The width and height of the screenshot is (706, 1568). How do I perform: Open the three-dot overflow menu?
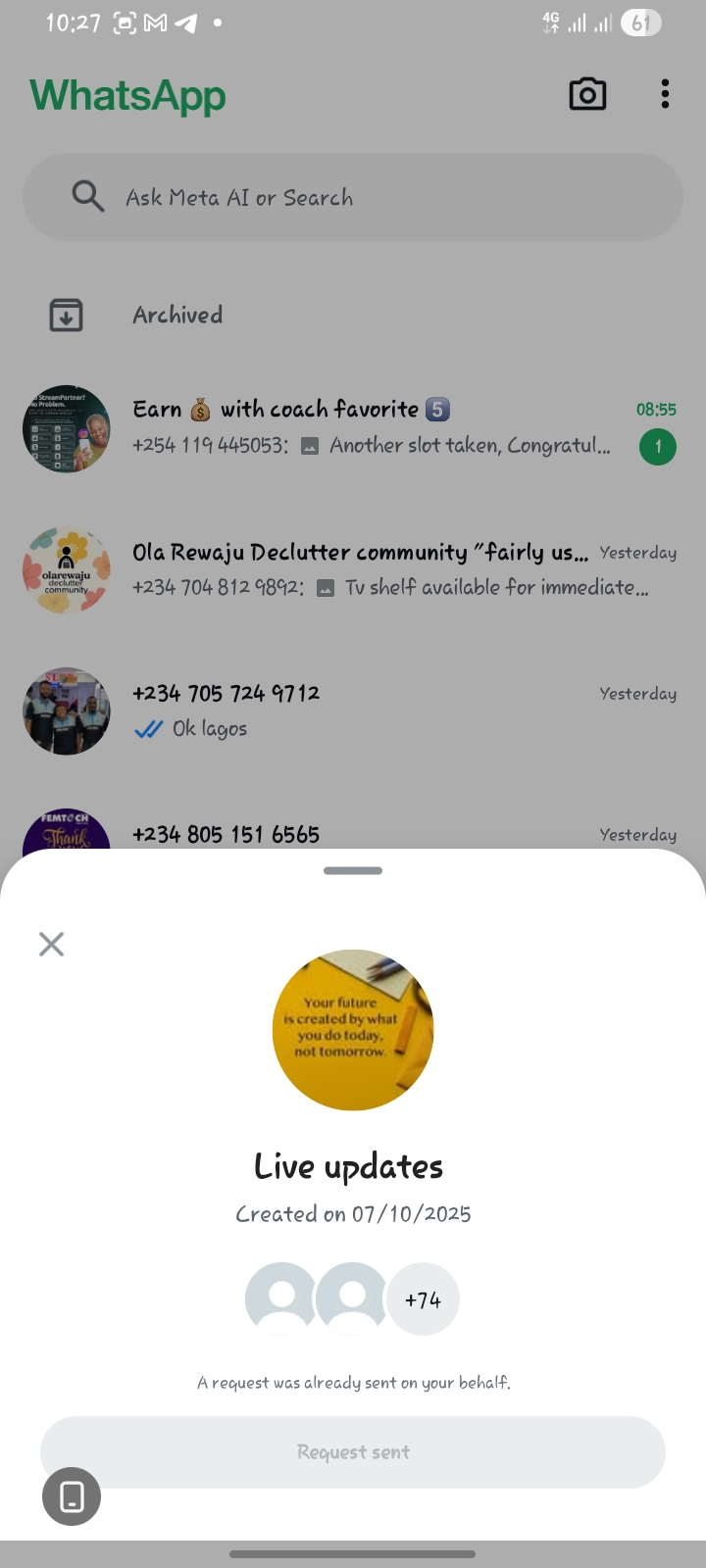pos(665,94)
